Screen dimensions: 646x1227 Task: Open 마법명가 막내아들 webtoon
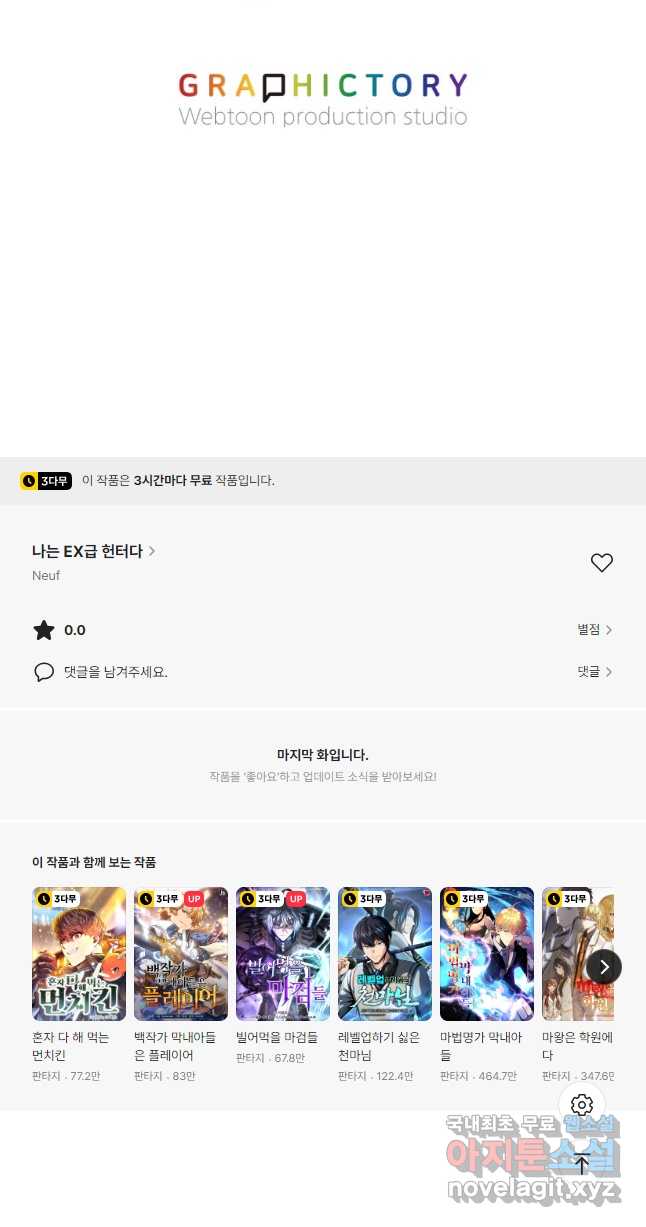tap(487, 953)
